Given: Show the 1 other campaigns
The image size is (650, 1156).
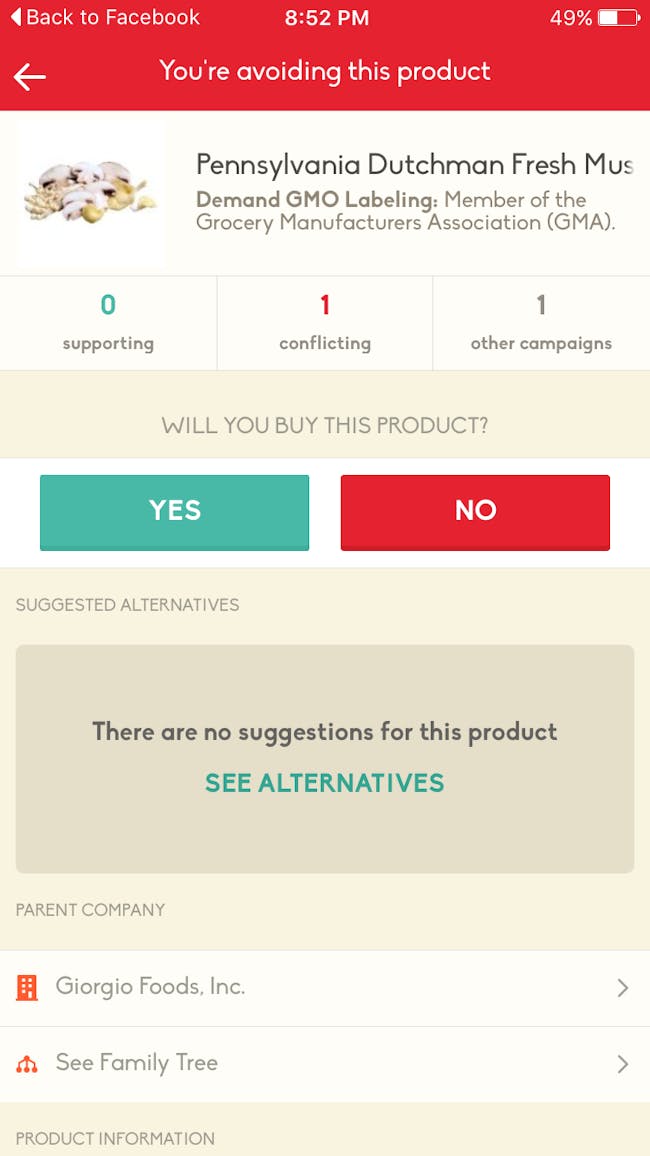Looking at the screenshot, I should coord(542,323).
